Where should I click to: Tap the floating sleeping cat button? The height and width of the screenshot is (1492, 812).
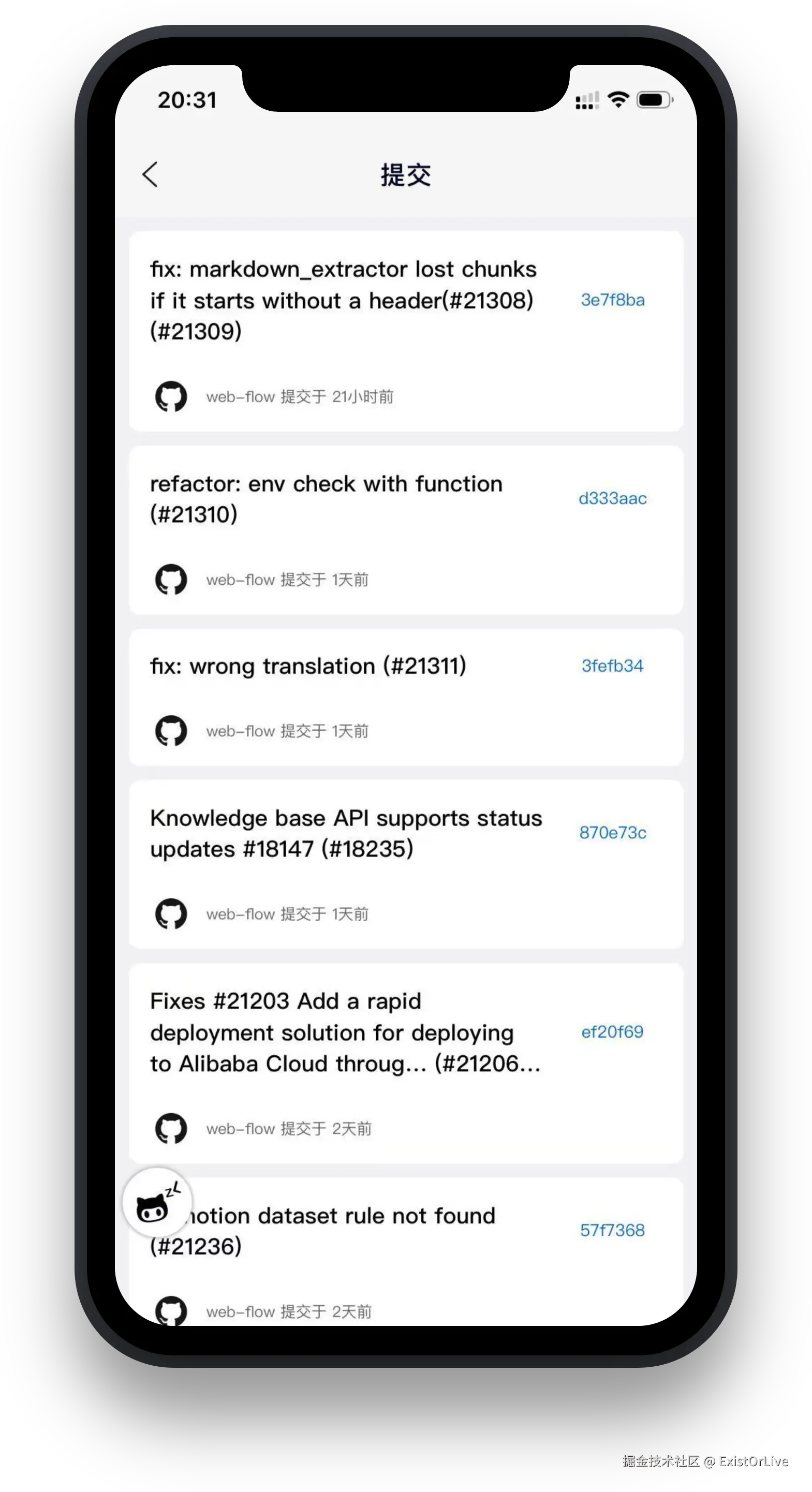[157, 1202]
